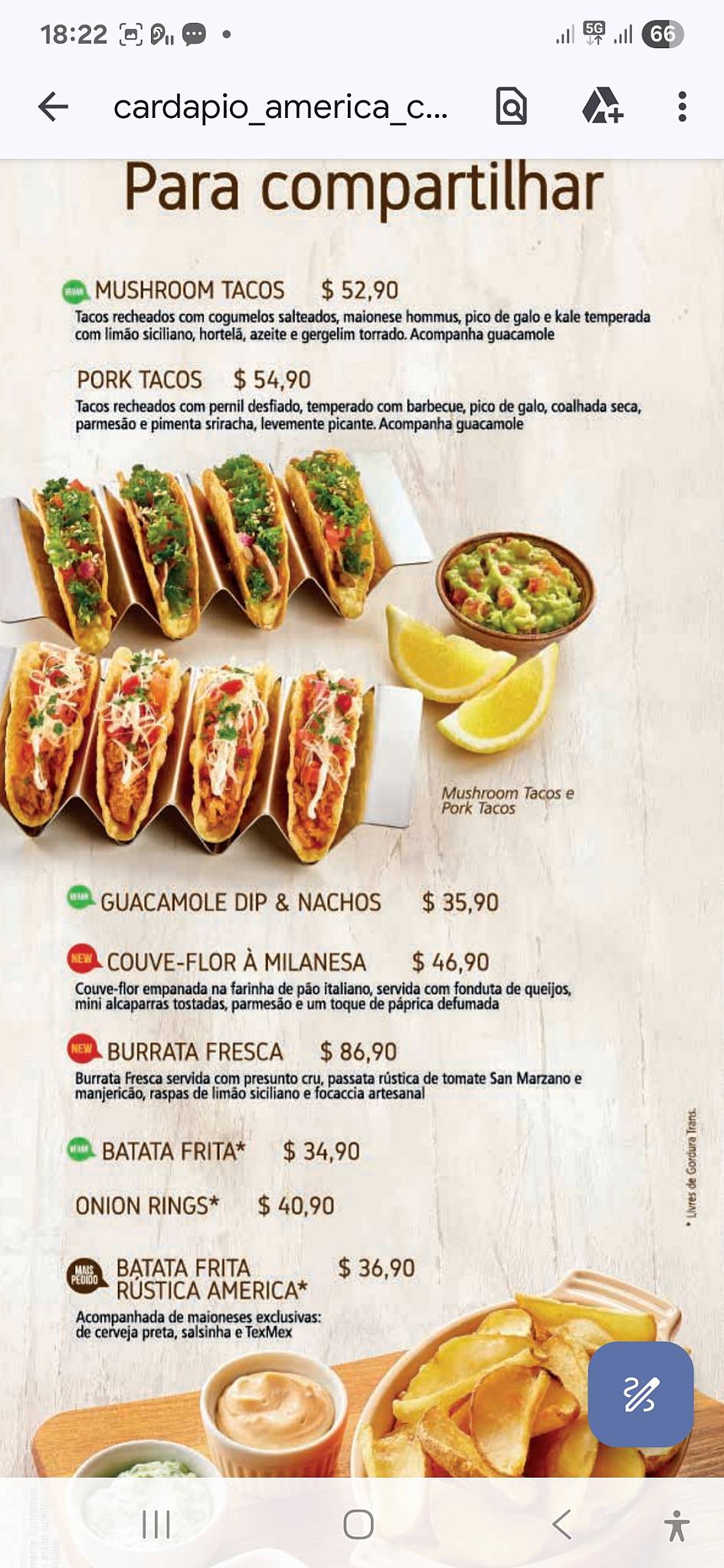Open the accessibility shortcut button

coord(676,1524)
